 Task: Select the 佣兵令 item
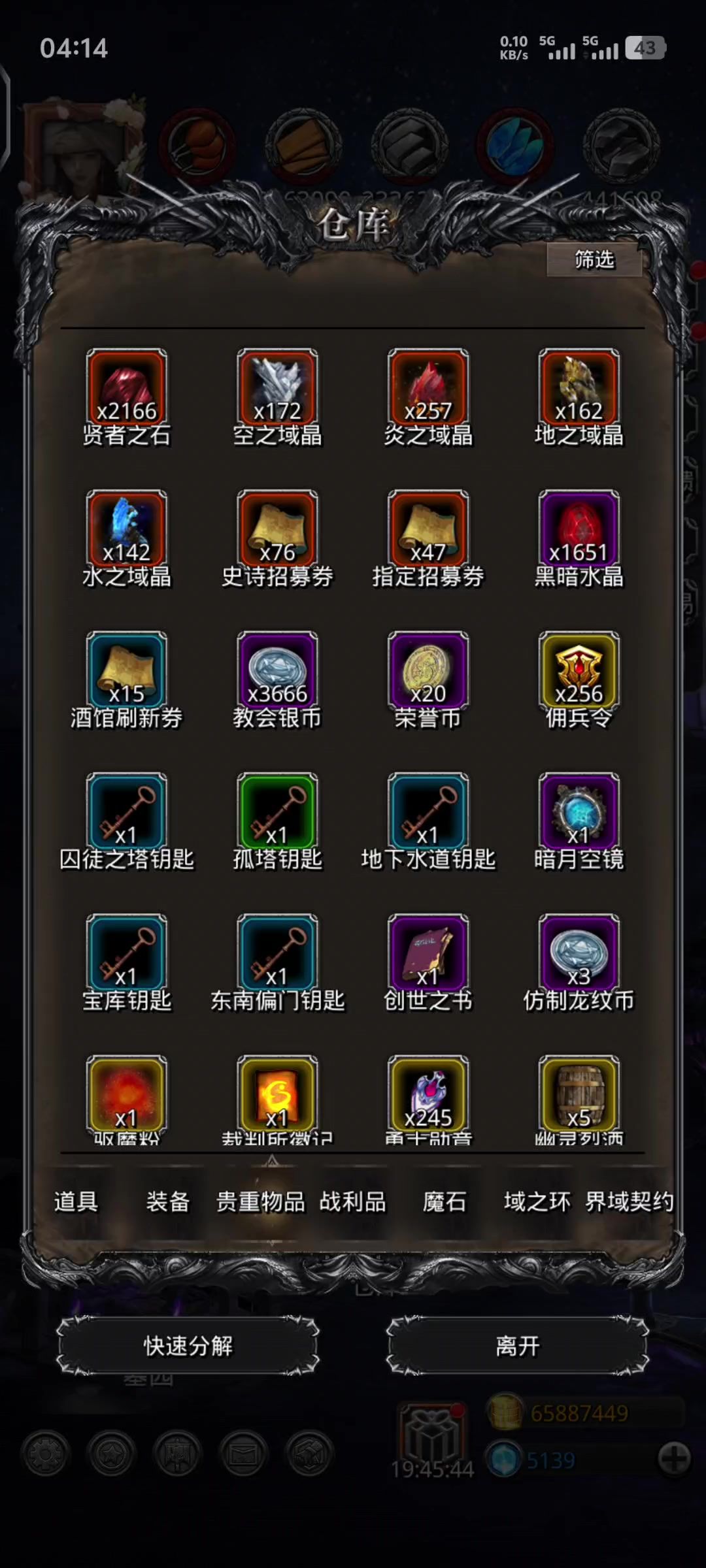(x=579, y=670)
